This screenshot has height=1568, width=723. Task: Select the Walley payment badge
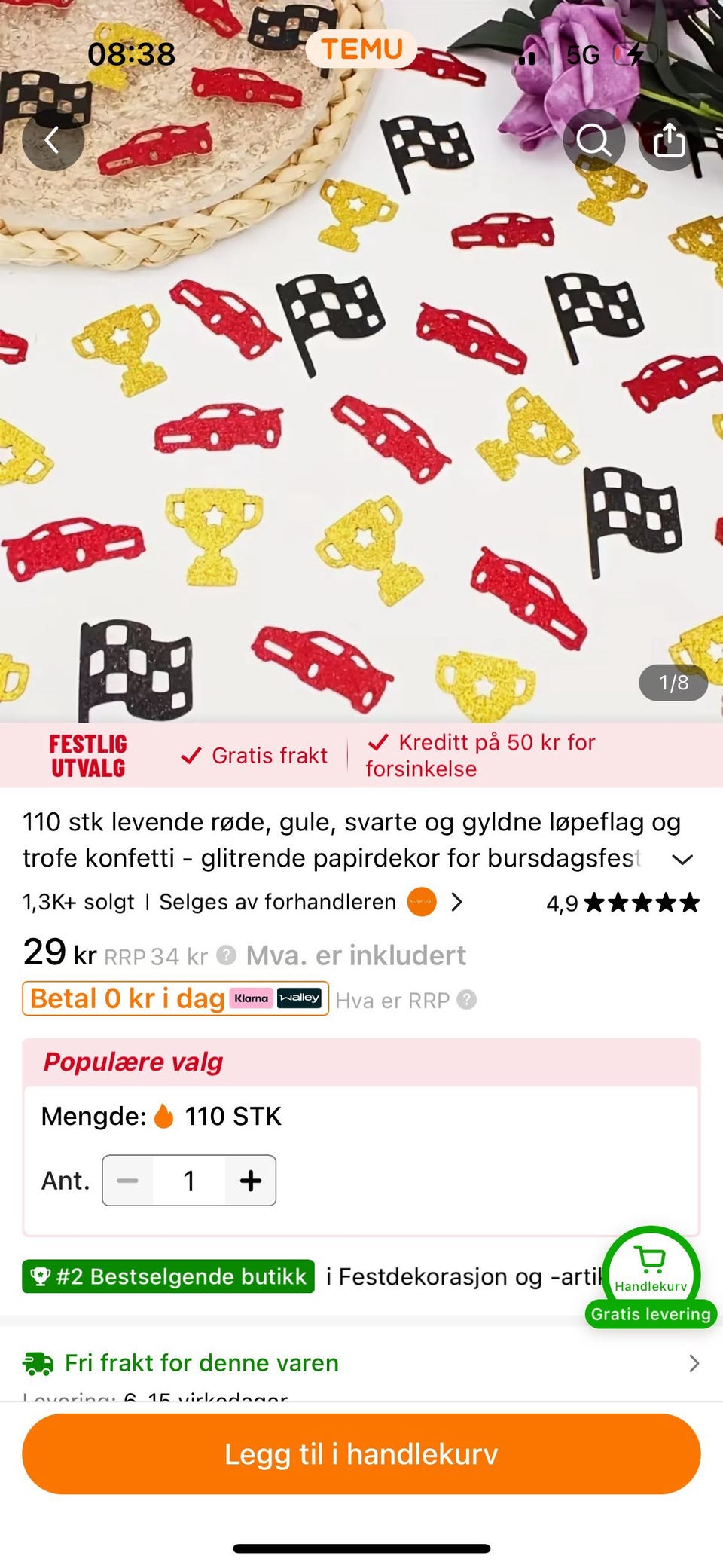(300, 998)
